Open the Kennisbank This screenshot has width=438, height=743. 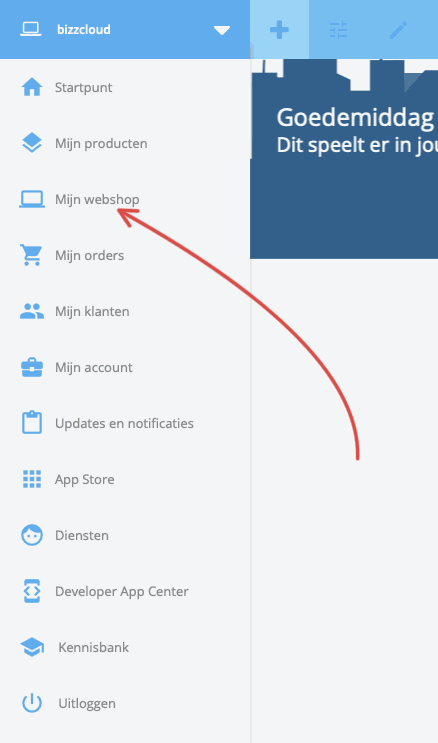point(125,647)
